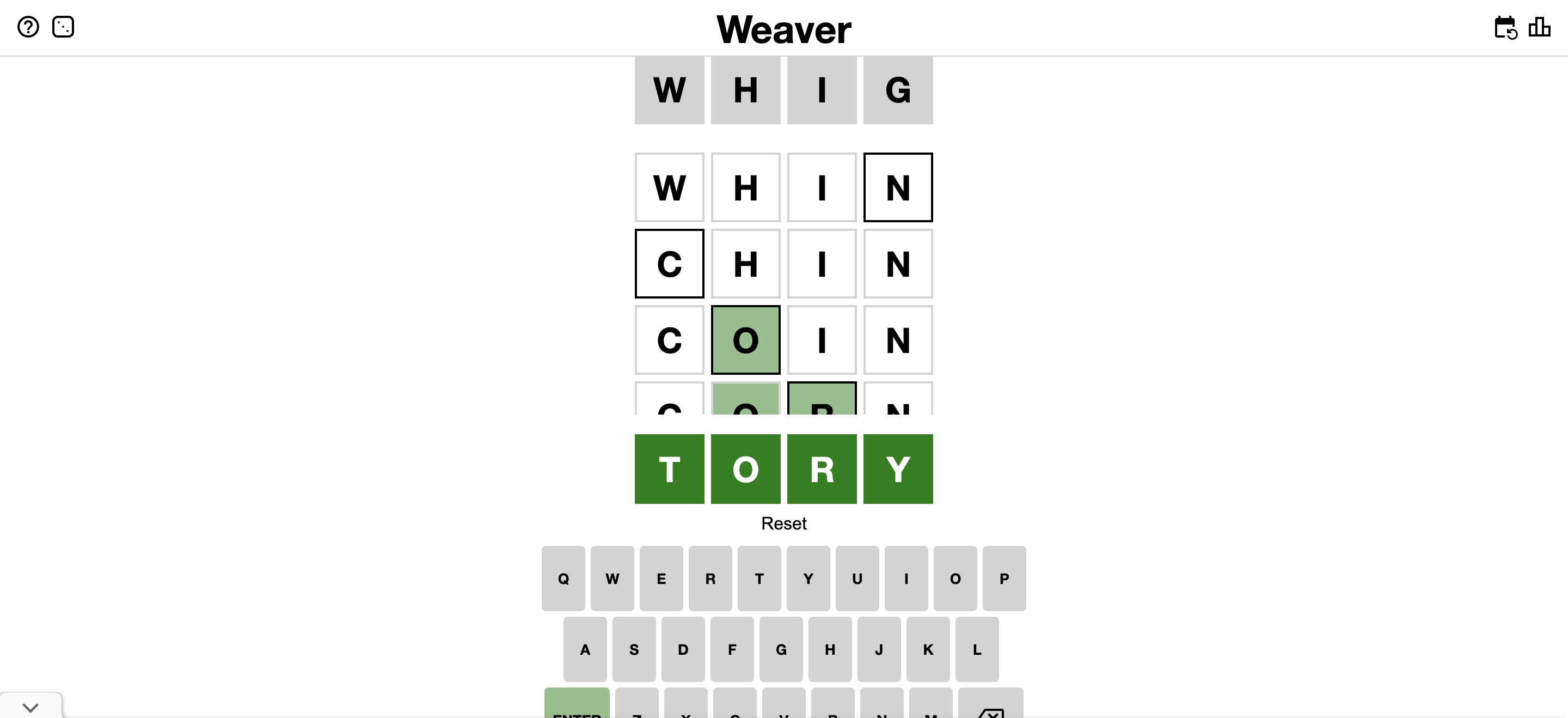Tap the letter G key

click(781, 649)
